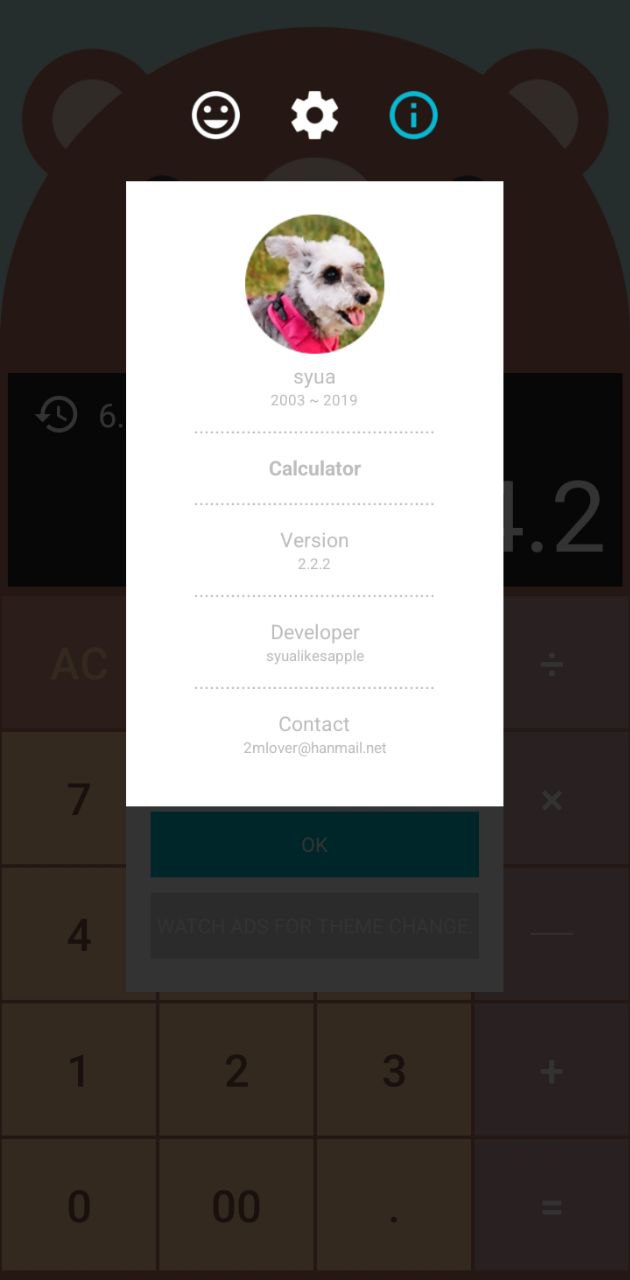Tap the plus operator key
The image size is (630, 1280).
pos(551,1071)
